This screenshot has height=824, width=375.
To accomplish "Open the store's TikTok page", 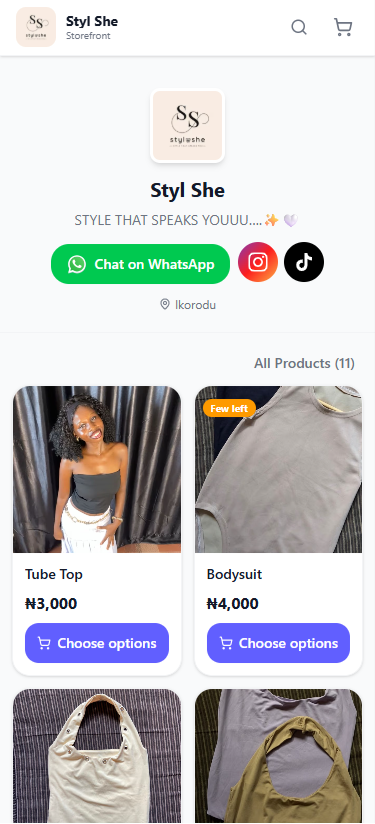I will (304, 262).
